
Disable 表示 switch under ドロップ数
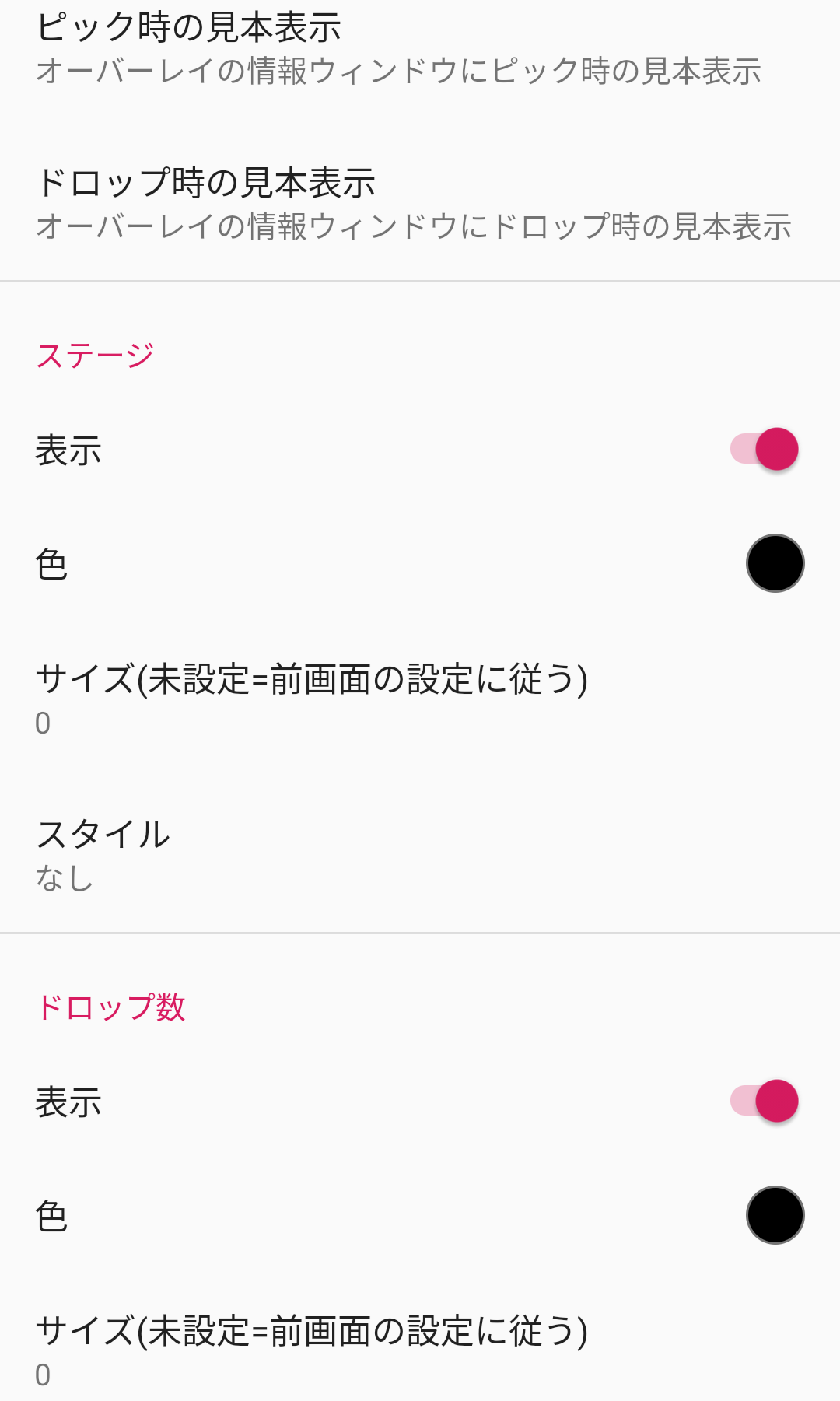[765, 1102]
